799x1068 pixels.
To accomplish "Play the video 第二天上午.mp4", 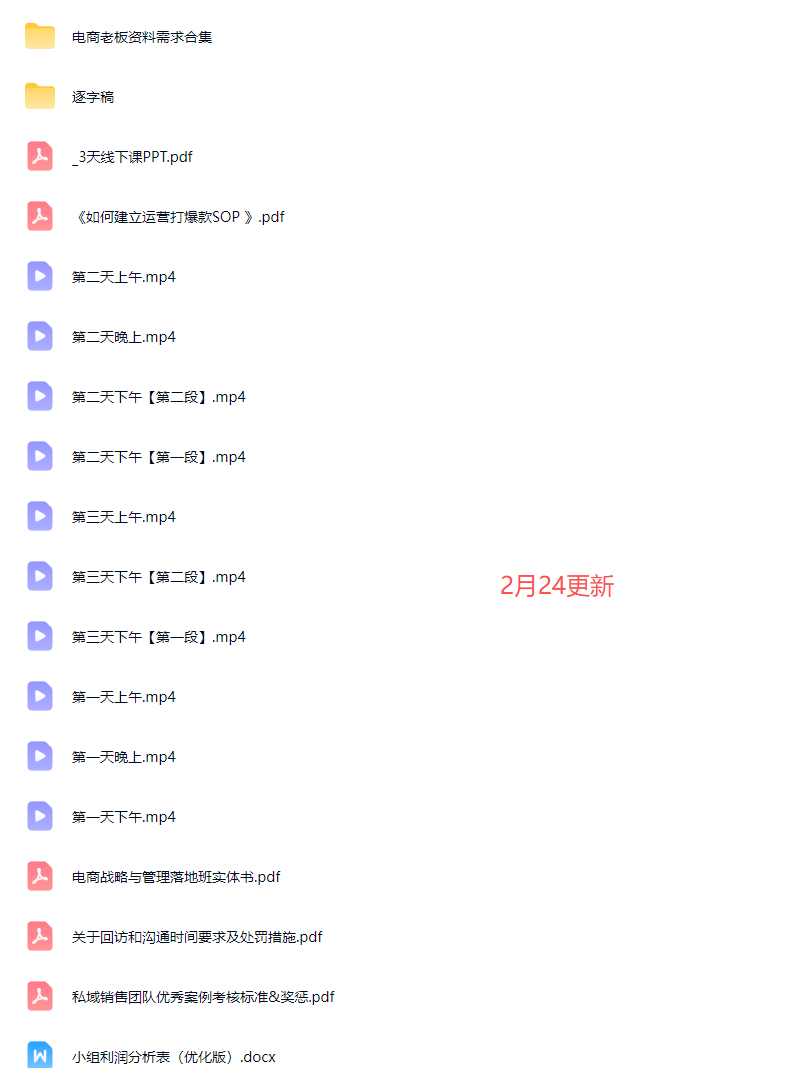I will [123, 277].
